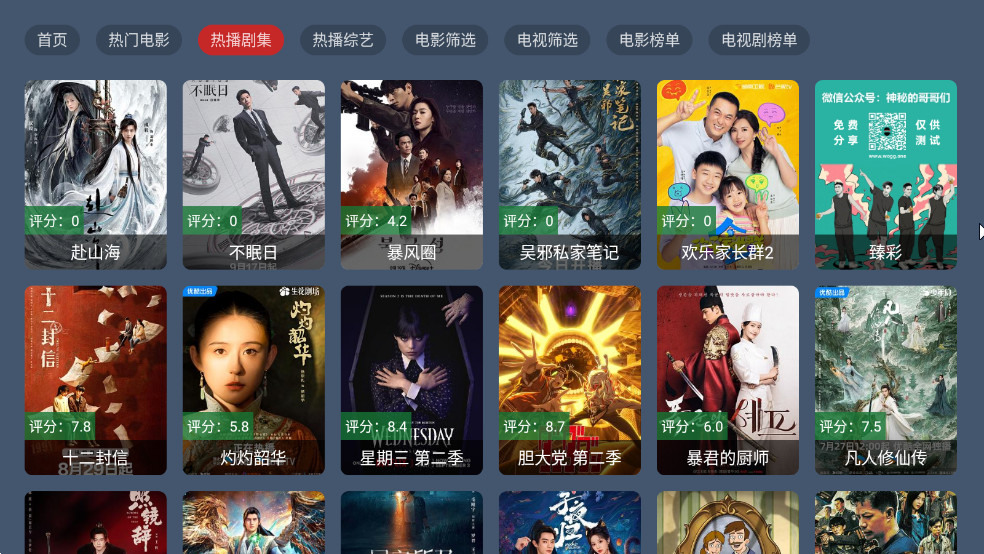The width and height of the screenshot is (984, 554).
Task: Select the 热播剧集 tab
Action: (x=241, y=40)
